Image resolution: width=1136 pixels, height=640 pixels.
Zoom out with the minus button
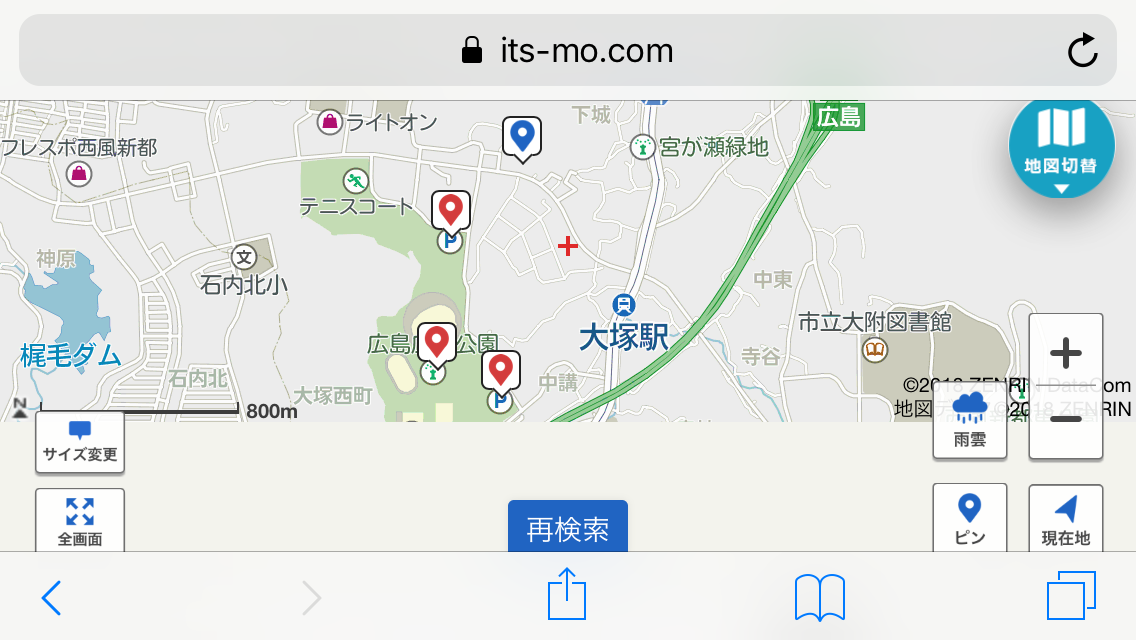click(x=1066, y=420)
